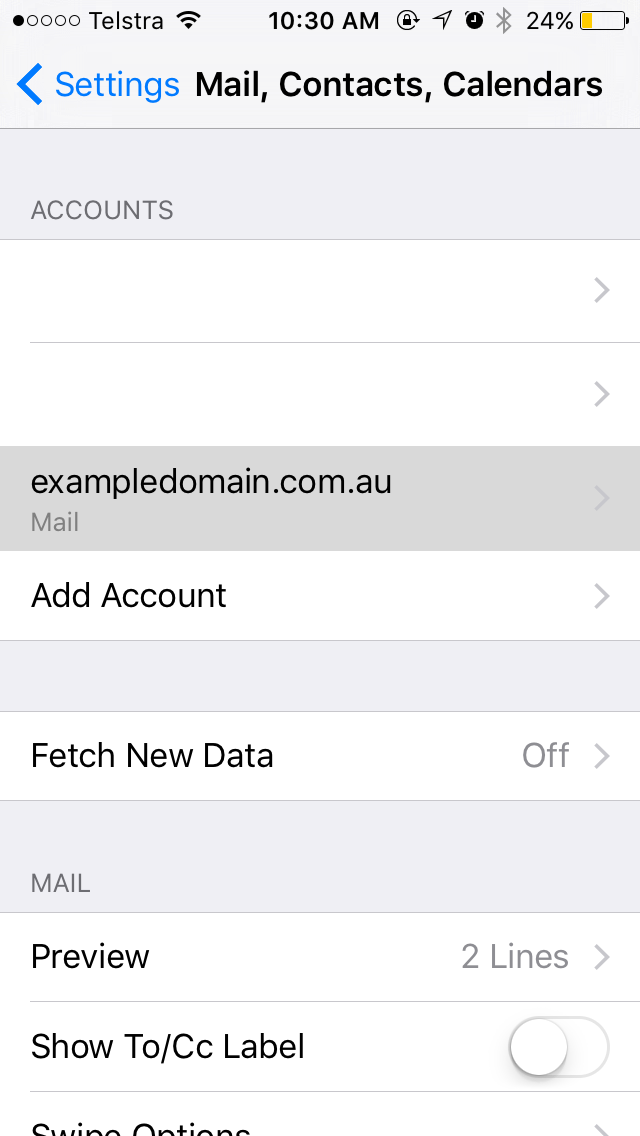Screen dimensions: 640x1136
Task: Enable the Show To/Cc Label switch
Action: point(558,1047)
